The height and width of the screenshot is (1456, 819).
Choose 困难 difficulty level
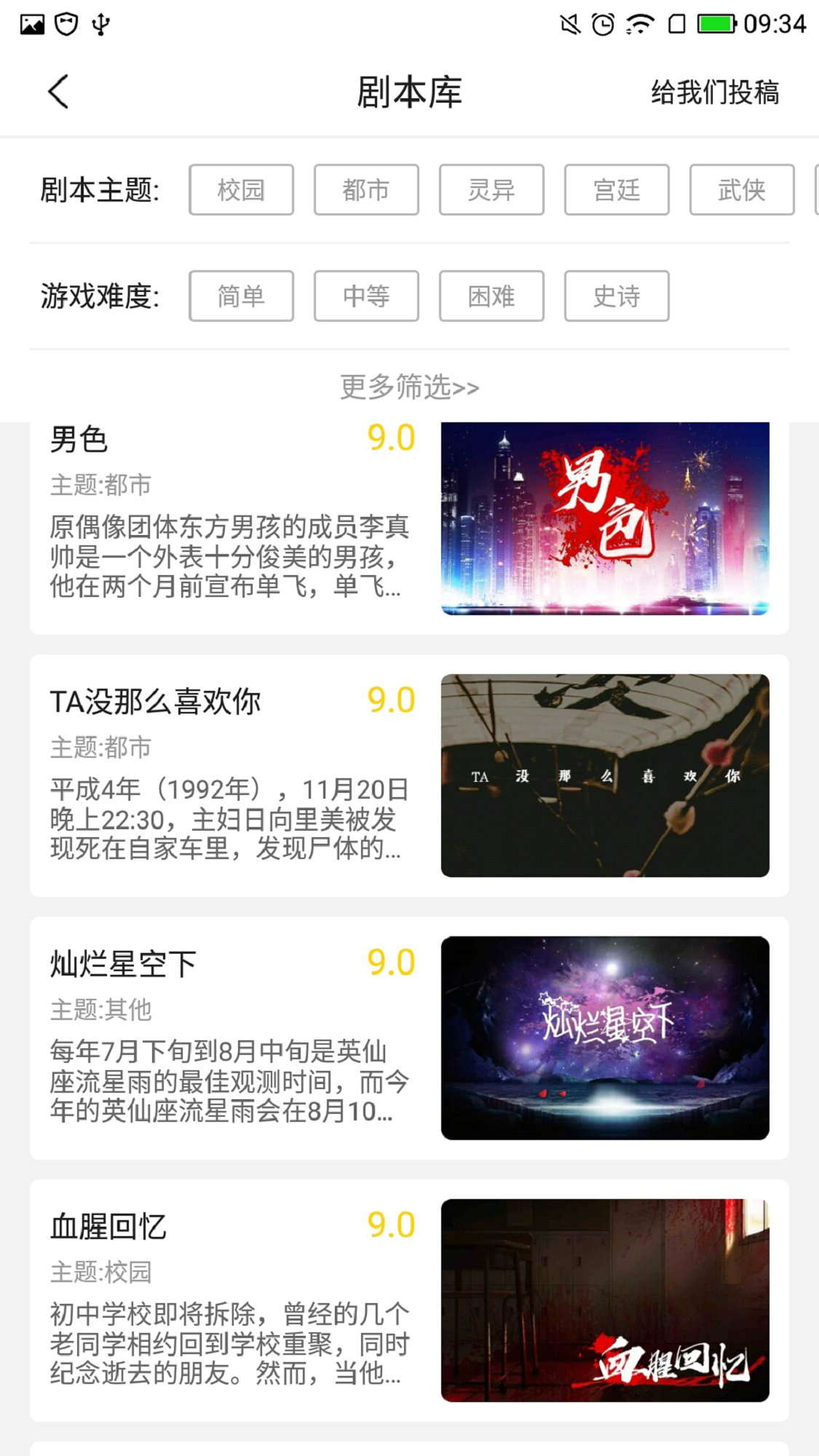coord(491,296)
